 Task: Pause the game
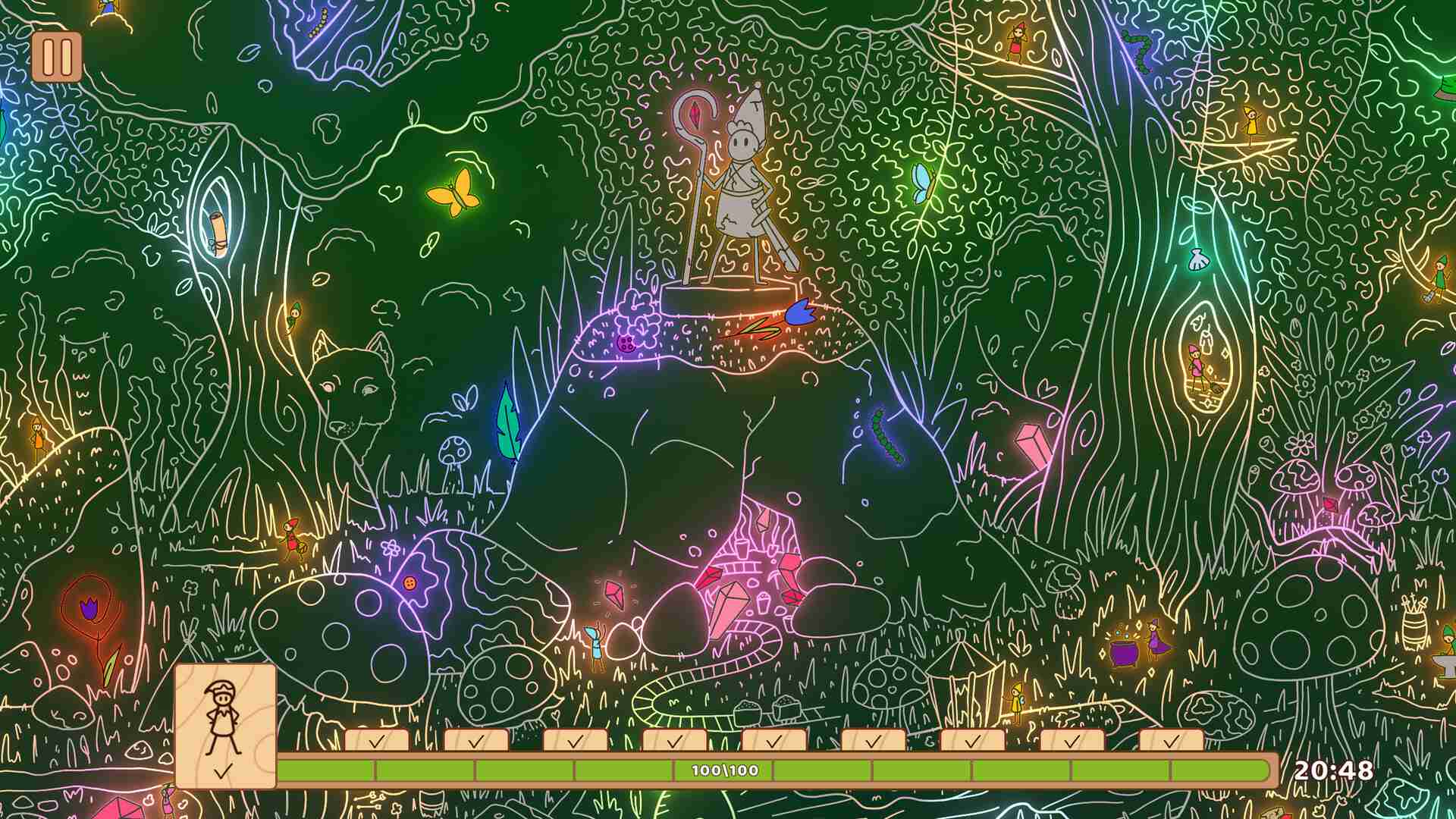(x=57, y=56)
